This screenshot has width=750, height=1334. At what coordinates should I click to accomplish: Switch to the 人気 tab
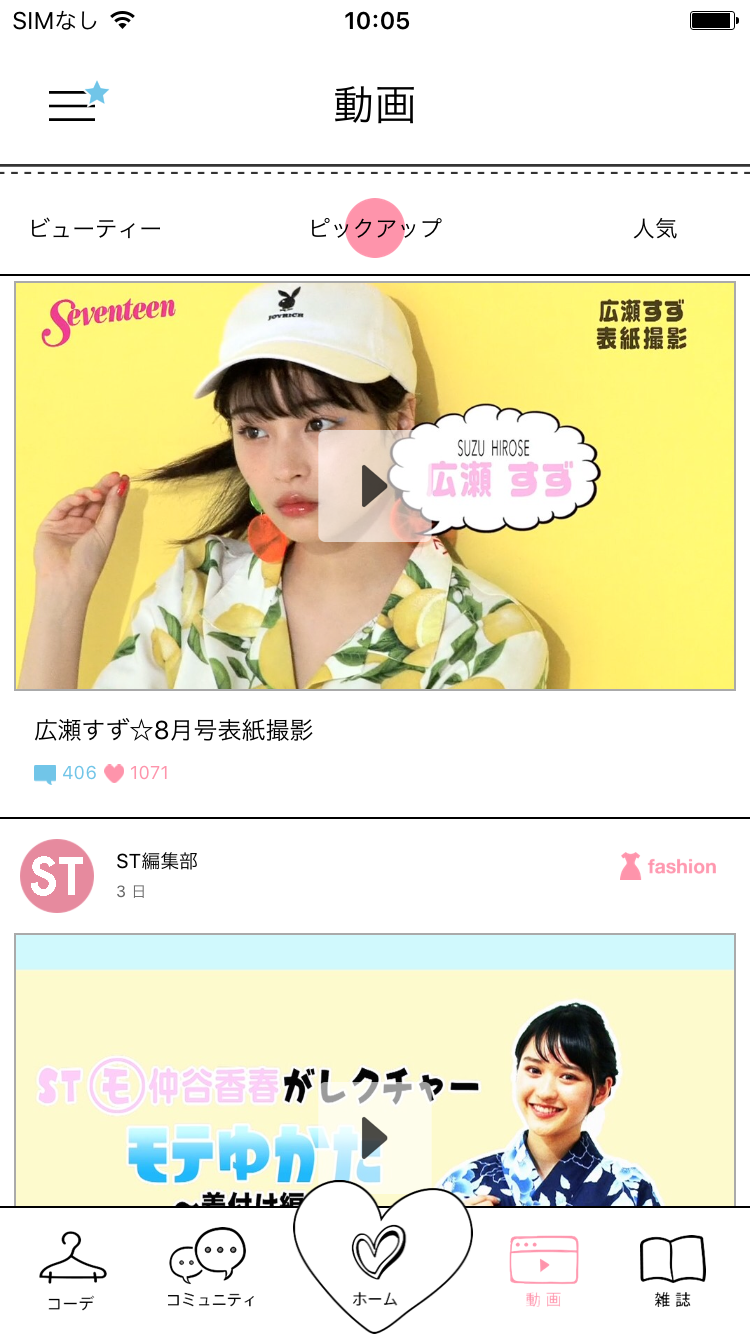tap(655, 228)
